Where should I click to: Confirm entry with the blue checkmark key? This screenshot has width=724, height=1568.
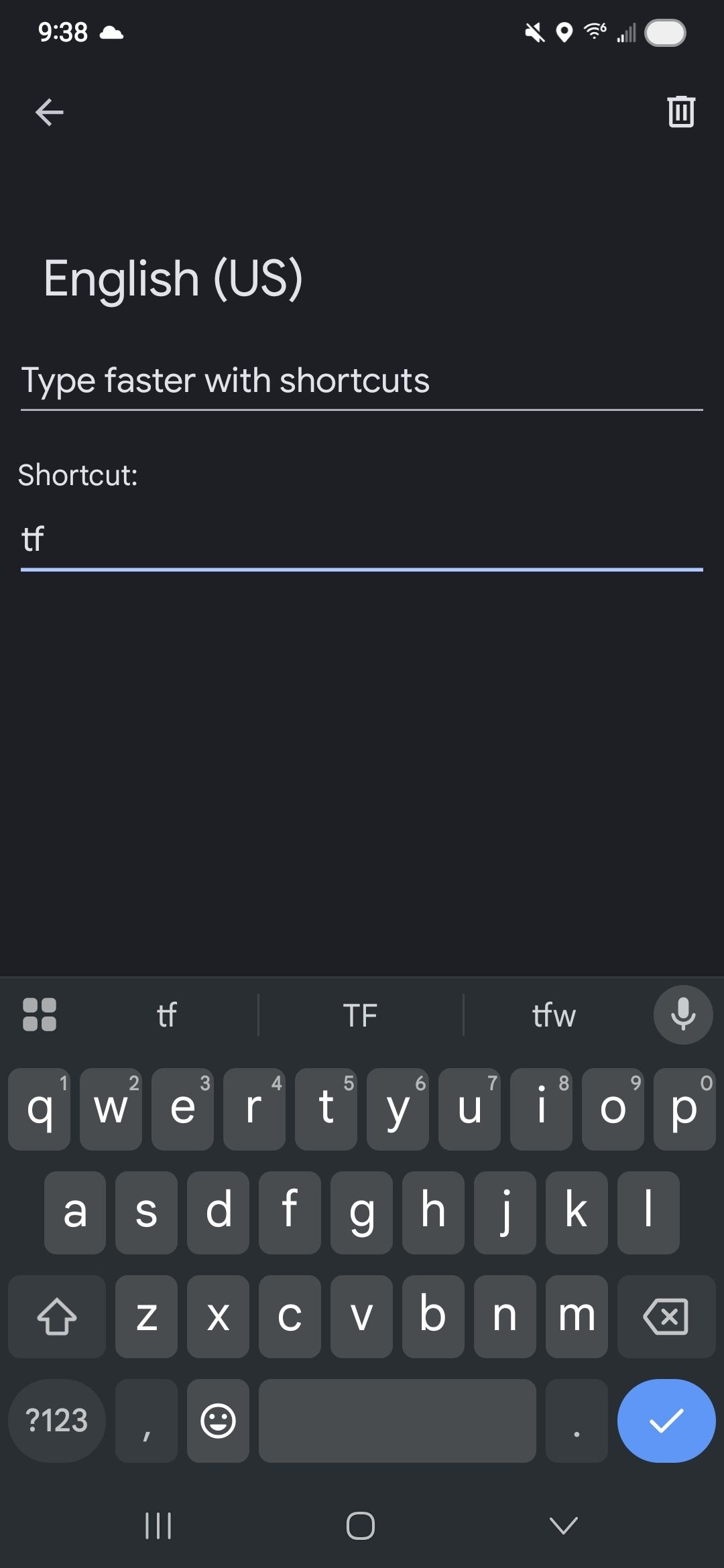[x=666, y=1421]
